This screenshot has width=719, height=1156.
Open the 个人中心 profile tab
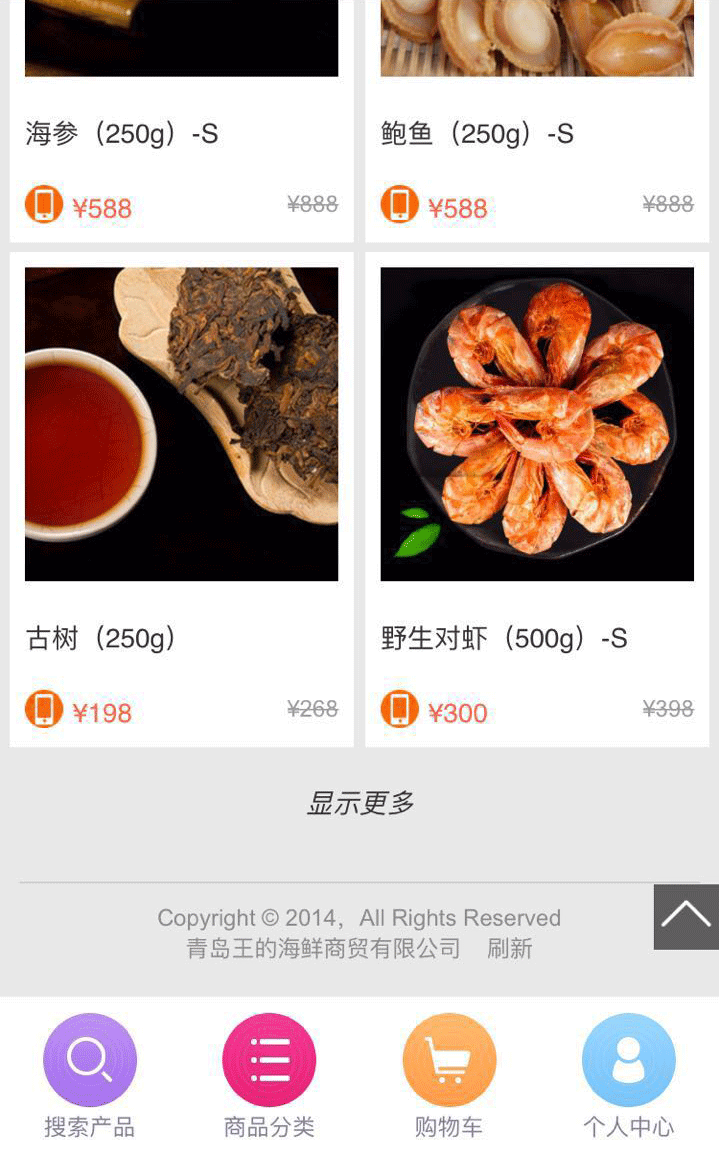click(x=628, y=1076)
